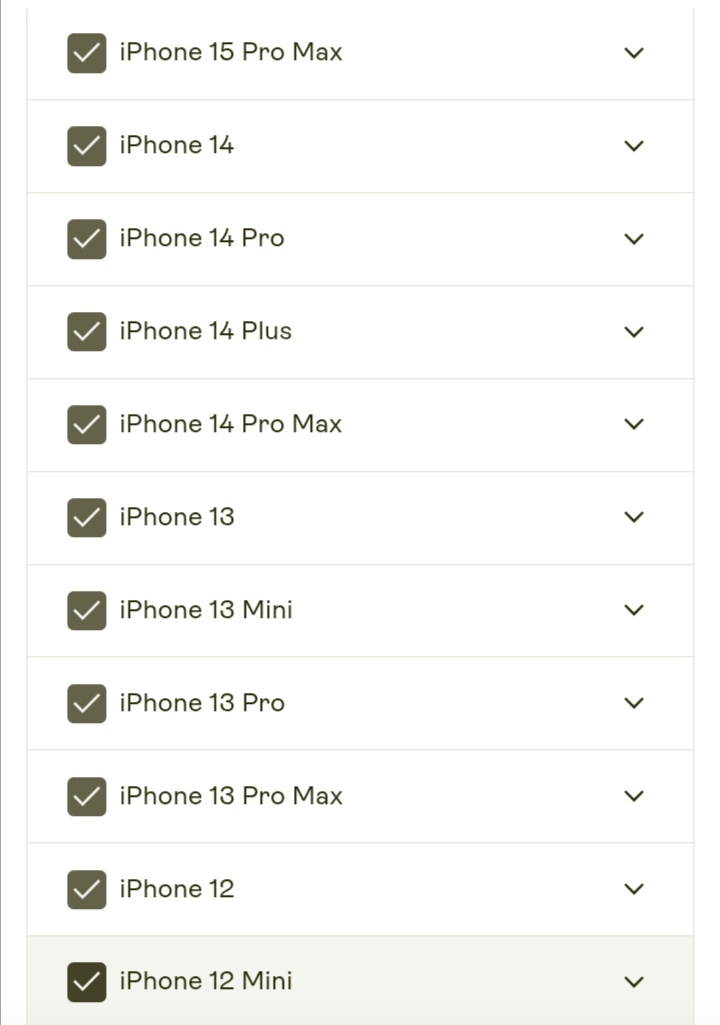Untick the iPhone 13 Mini checkbox

click(x=87, y=611)
